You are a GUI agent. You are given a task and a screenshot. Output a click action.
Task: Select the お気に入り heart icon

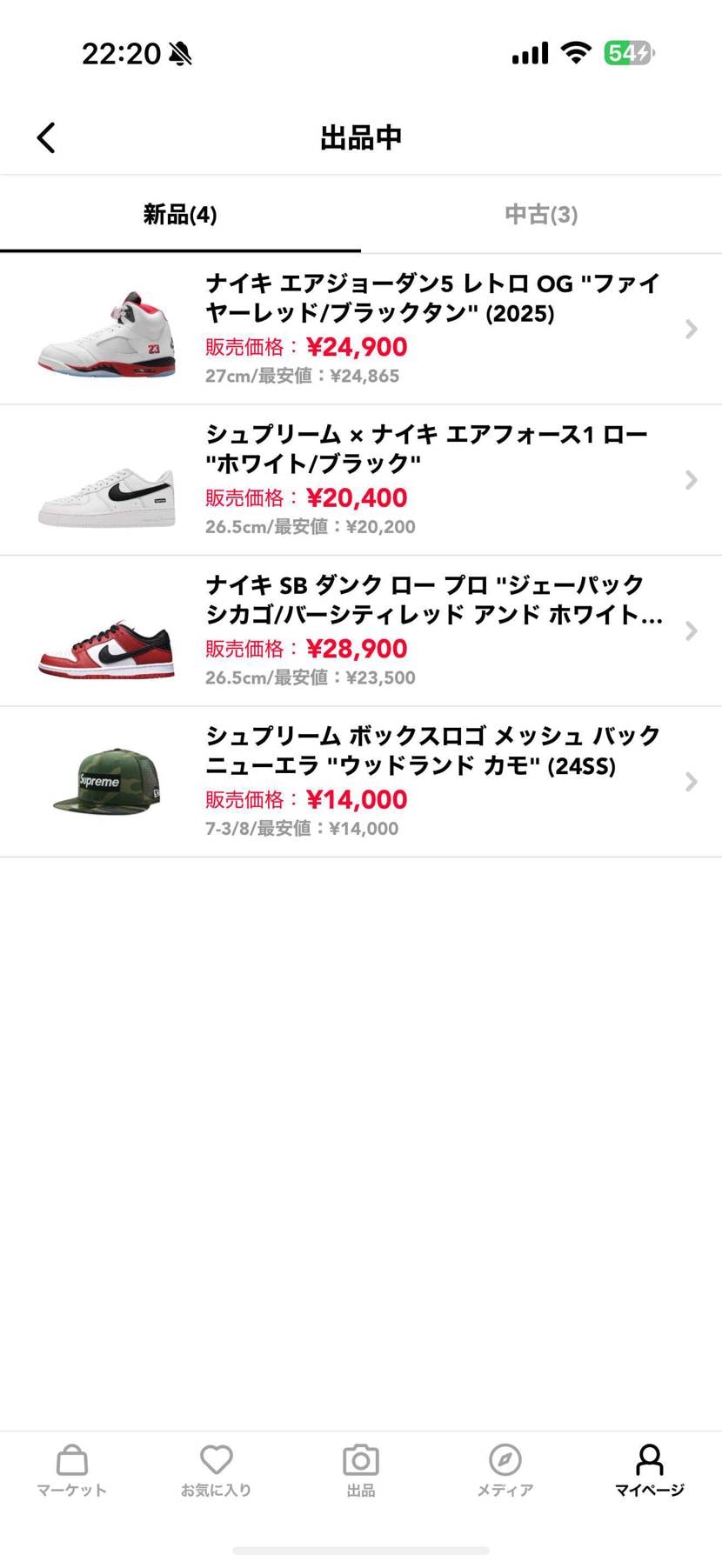(x=216, y=1467)
